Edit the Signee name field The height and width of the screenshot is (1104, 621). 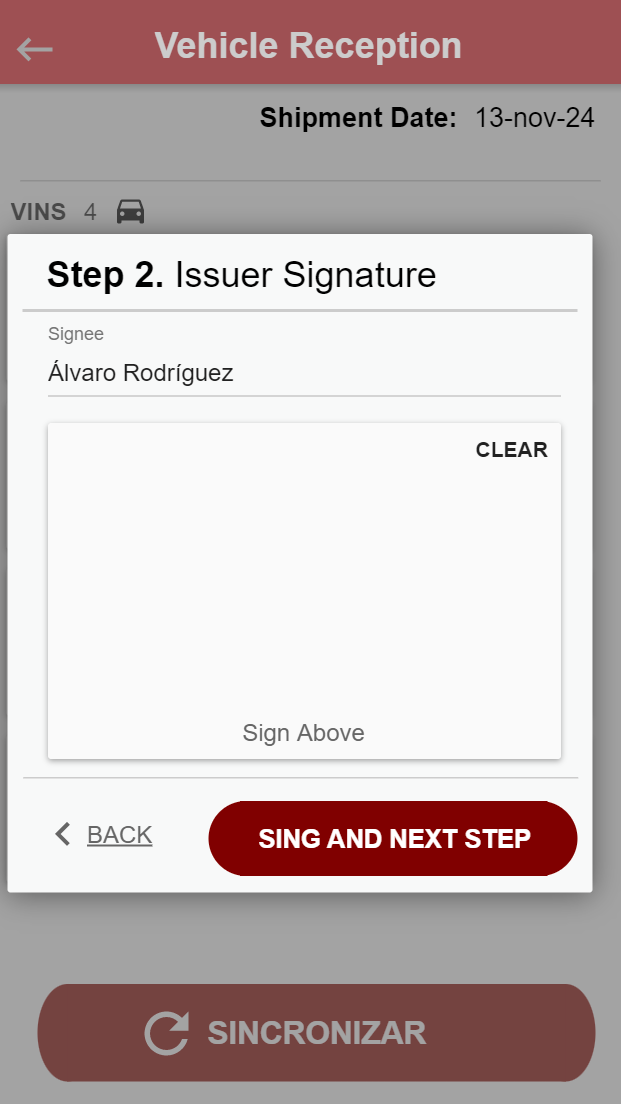(x=303, y=374)
